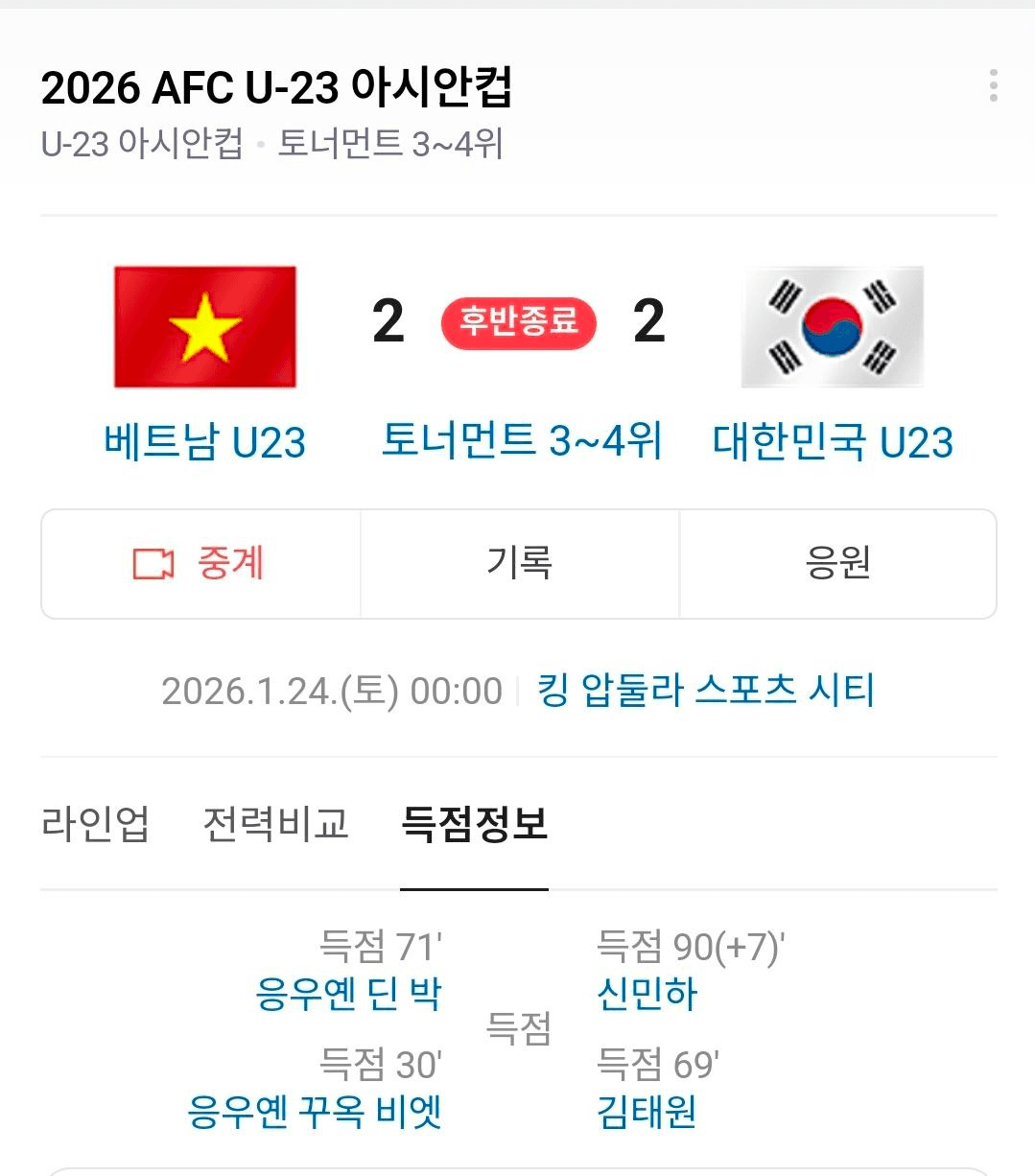Viewport: 1035px width, 1176px height.
Task: Switch to the 전력비교 tab
Action: [x=275, y=823]
